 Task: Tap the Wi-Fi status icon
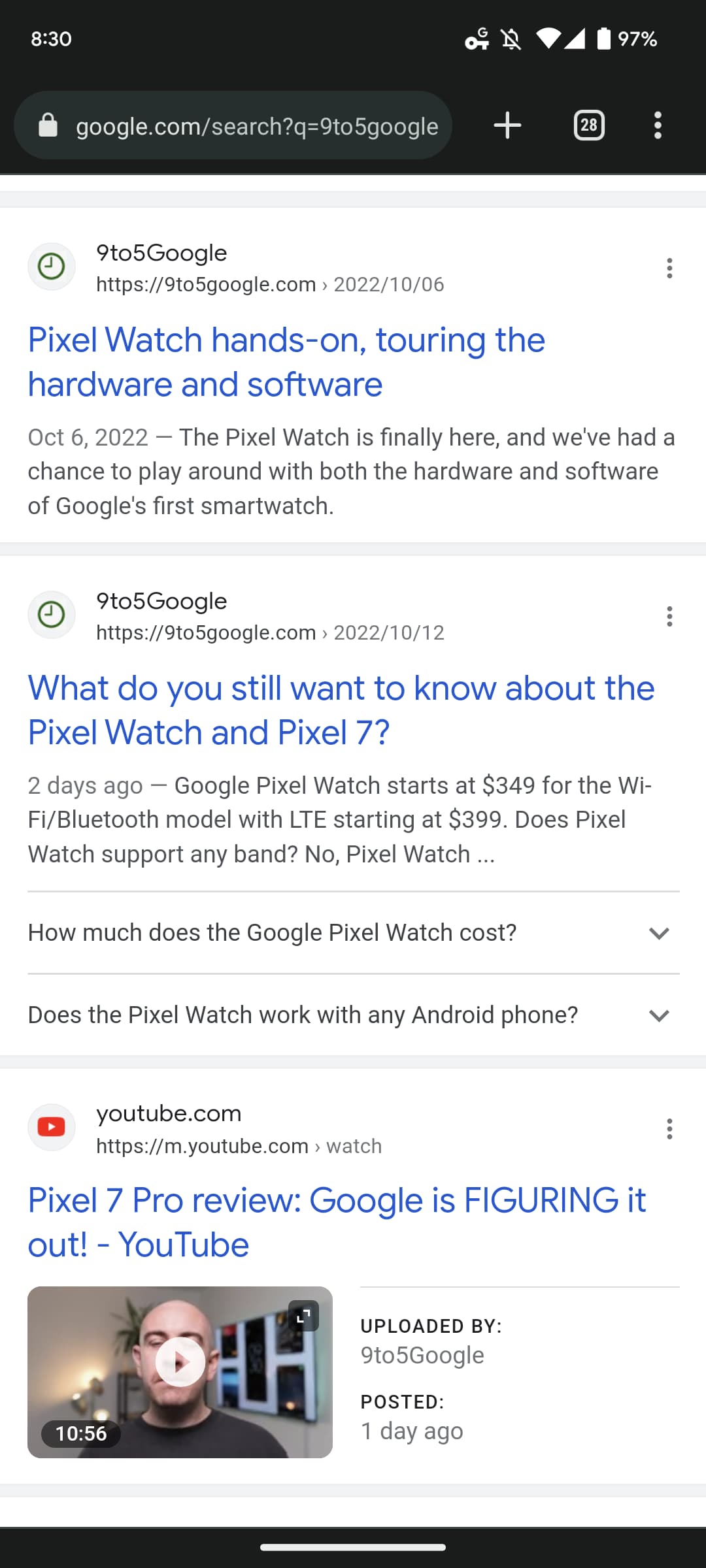[548, 40]
